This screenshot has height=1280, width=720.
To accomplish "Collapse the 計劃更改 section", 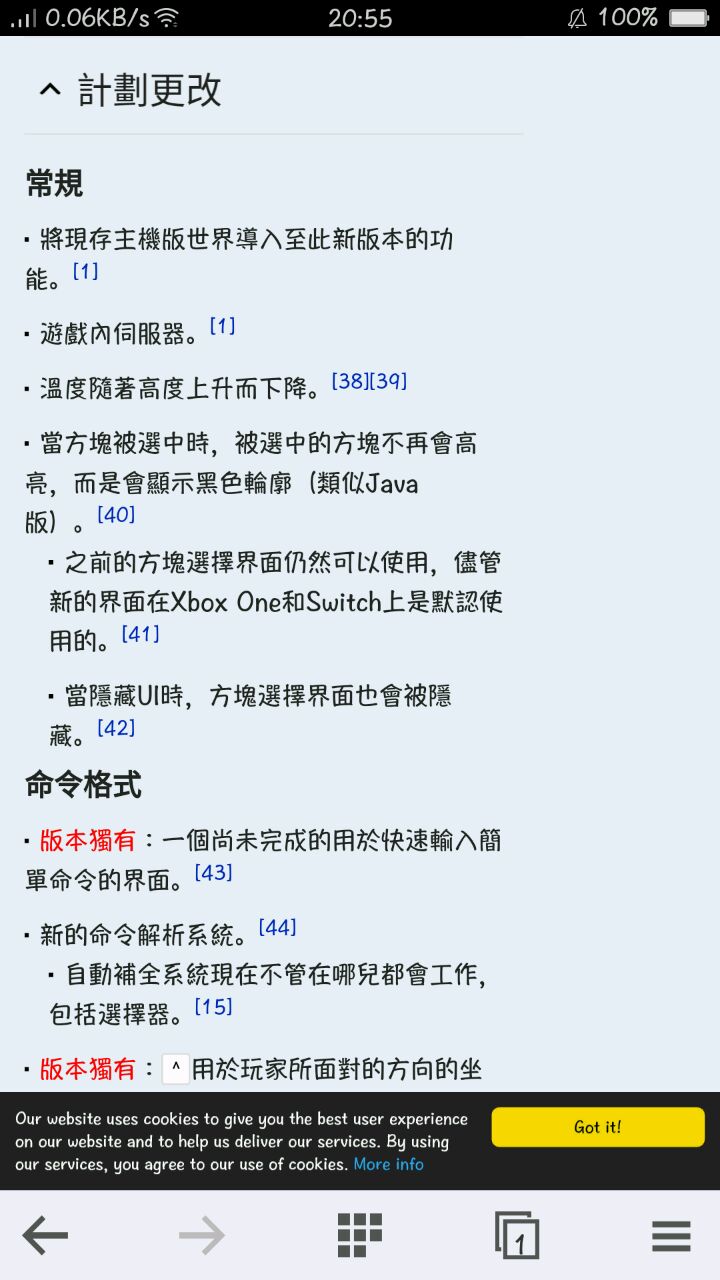I will tap(50, 91).
